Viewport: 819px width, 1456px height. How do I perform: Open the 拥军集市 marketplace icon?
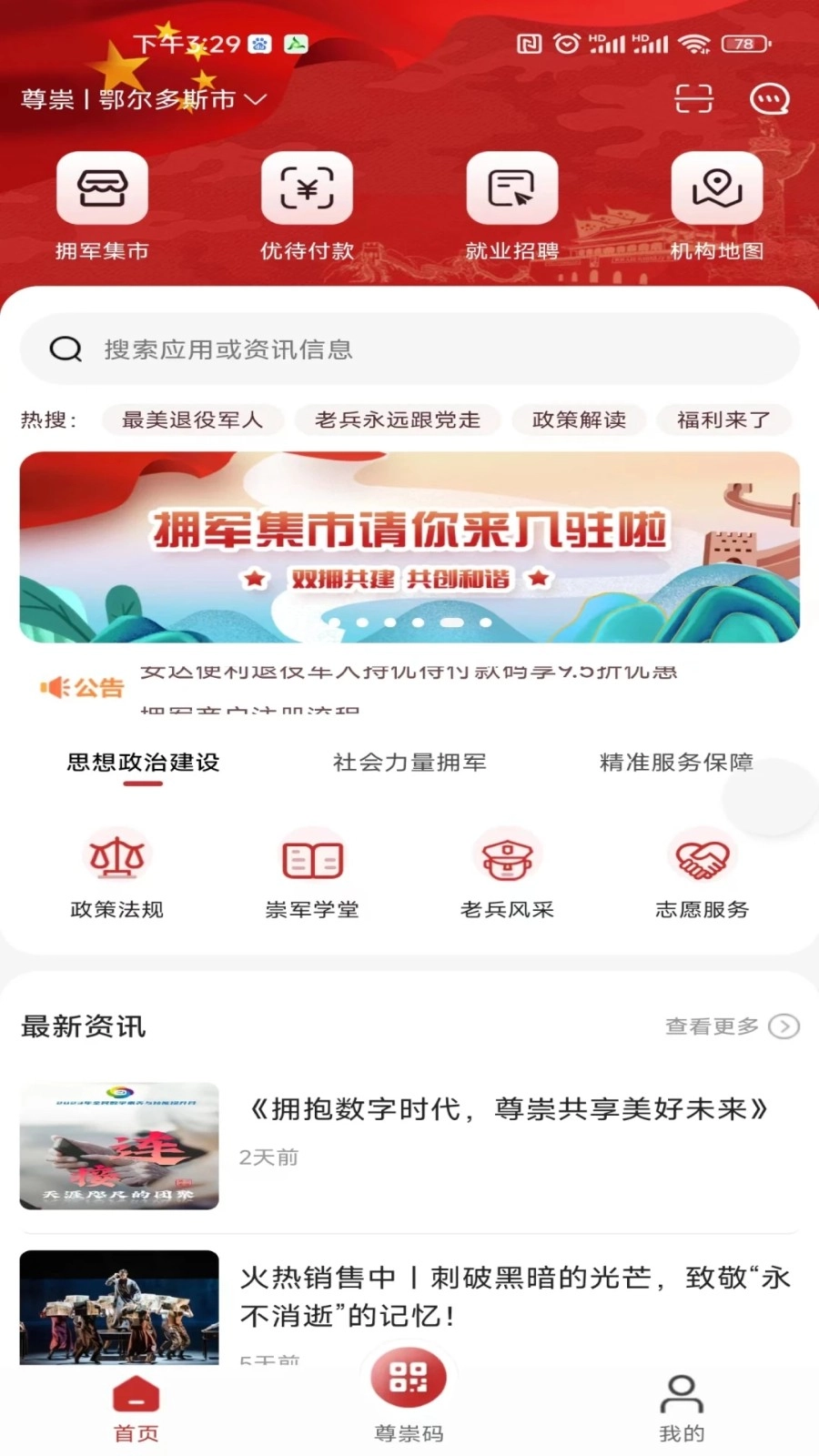point(102,205)
